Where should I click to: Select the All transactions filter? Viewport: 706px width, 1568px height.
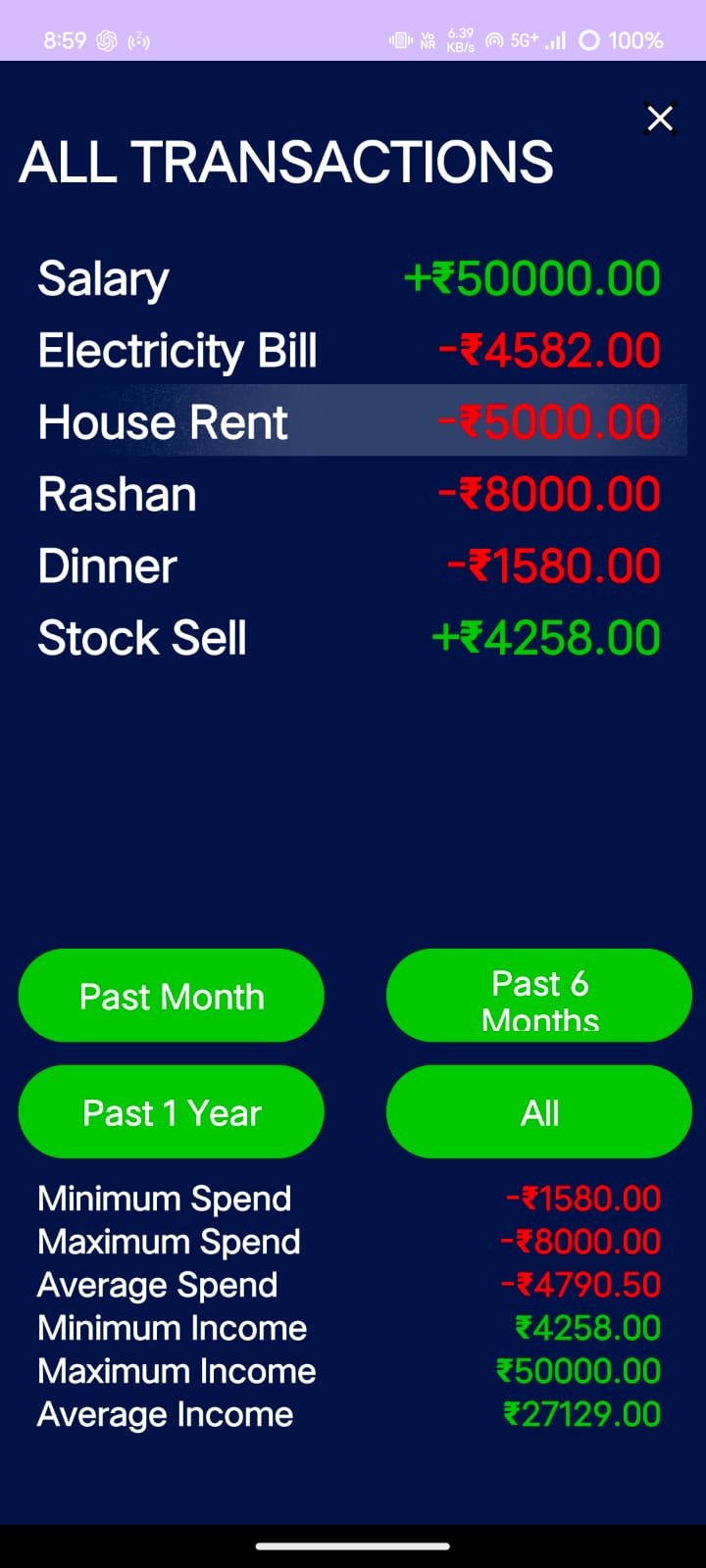coord(538,1111)
